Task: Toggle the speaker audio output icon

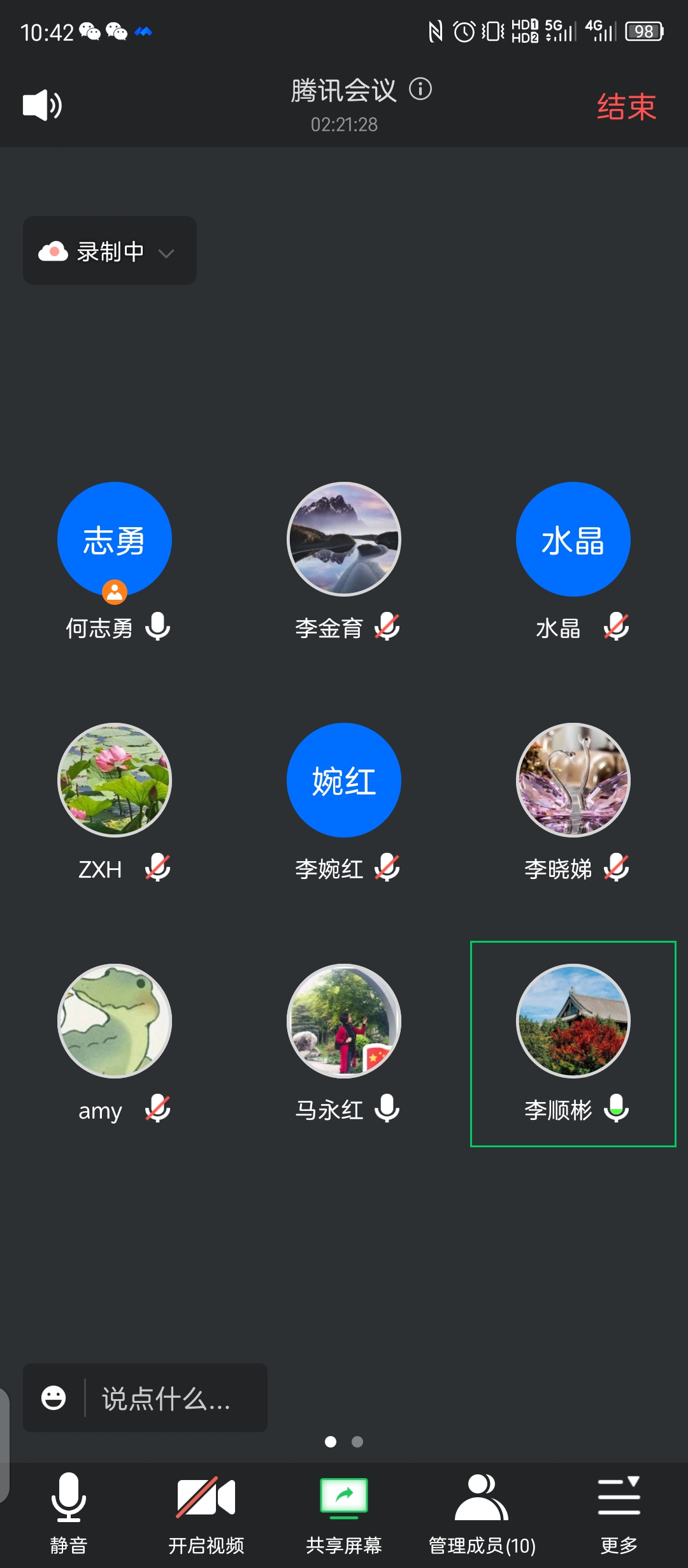Action: click(x=42, y=105)
